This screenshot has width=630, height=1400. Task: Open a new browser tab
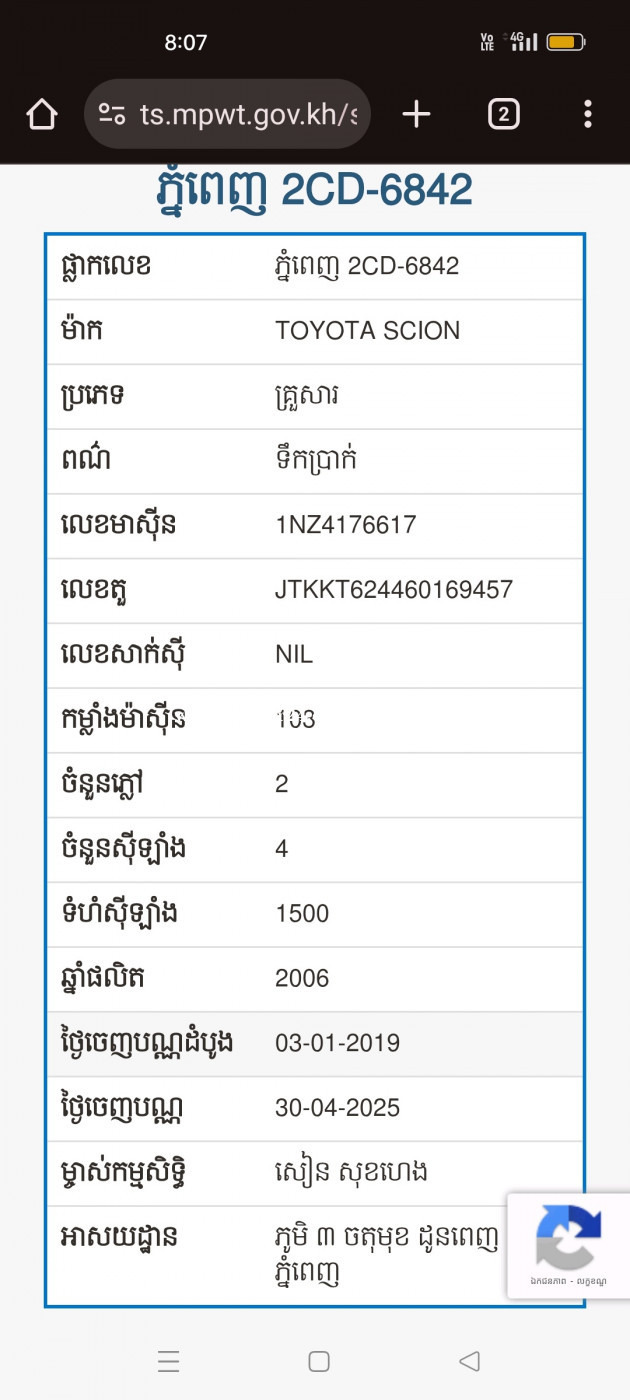416,115
